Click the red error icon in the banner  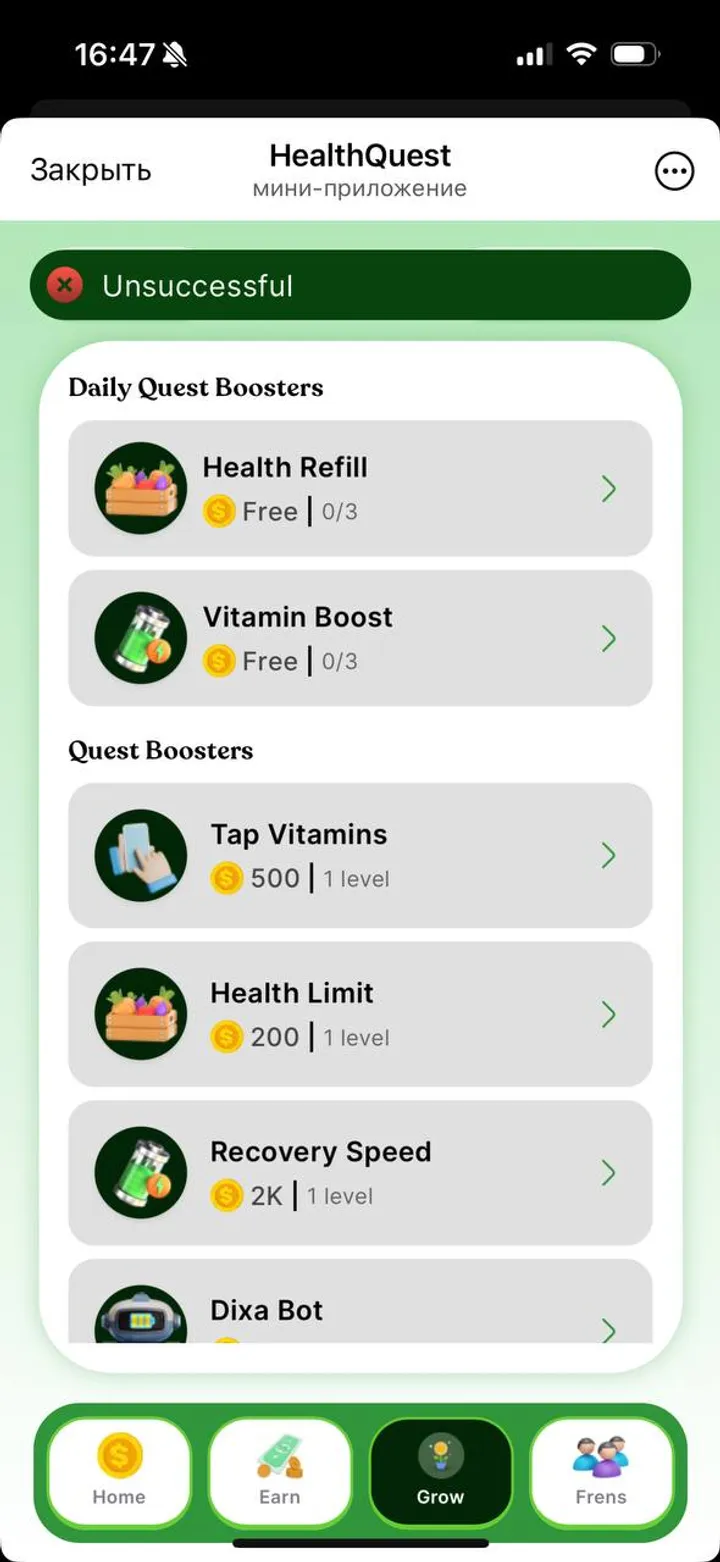63,285
